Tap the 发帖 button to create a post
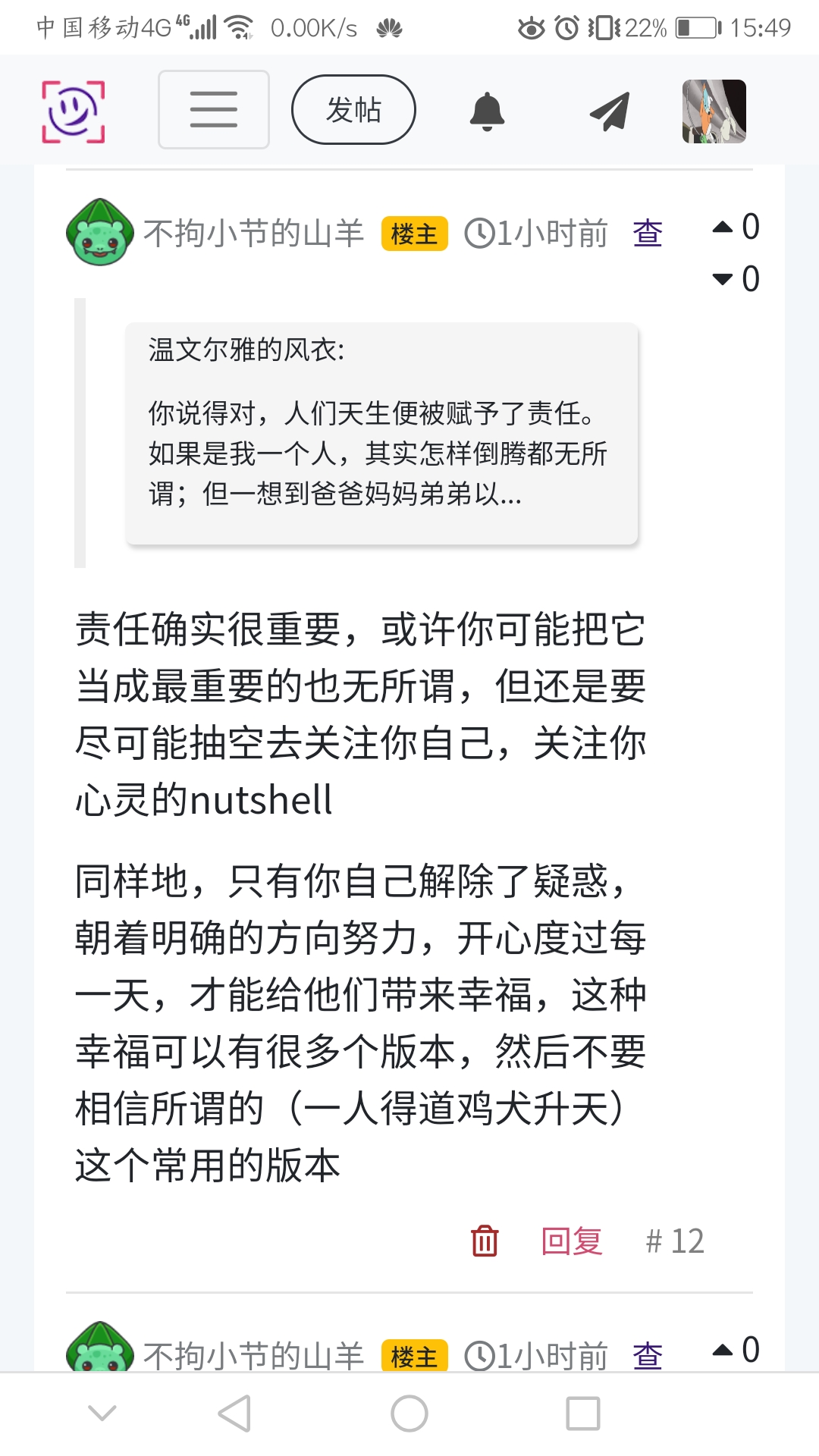 click(353, 110)
